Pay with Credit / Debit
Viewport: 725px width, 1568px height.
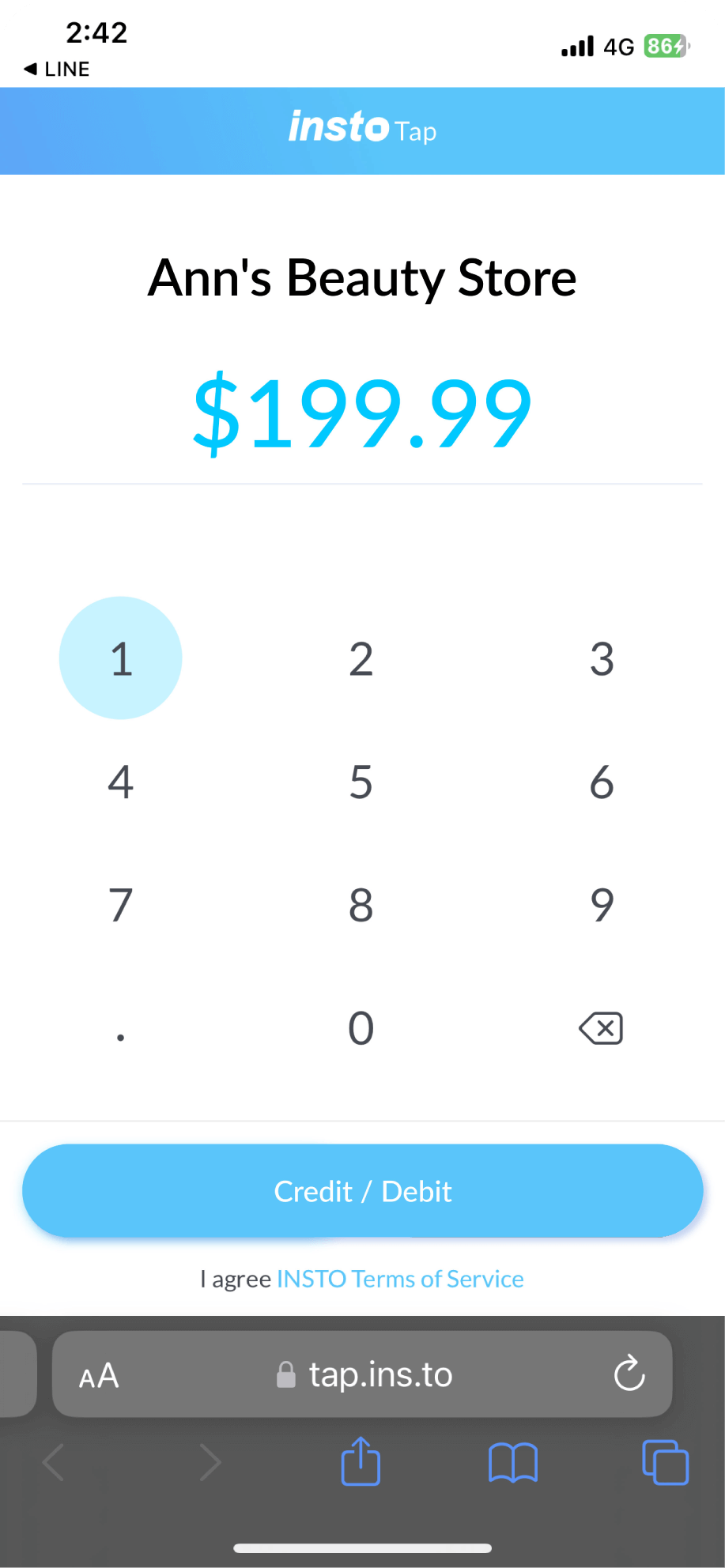pos(362,1191)
